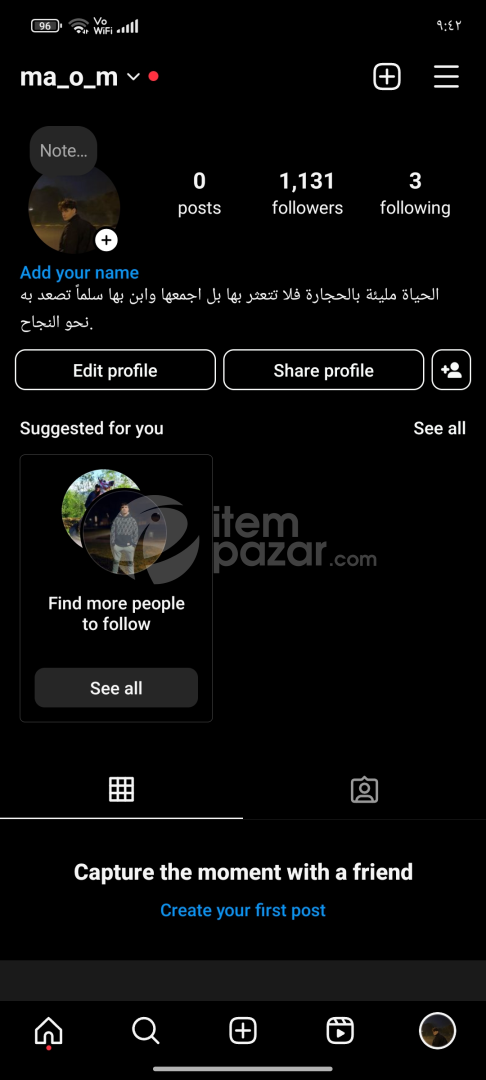Screen dimensions: 486x1080
Task: Toggle the discover people icon button
Action: (452, 371)
